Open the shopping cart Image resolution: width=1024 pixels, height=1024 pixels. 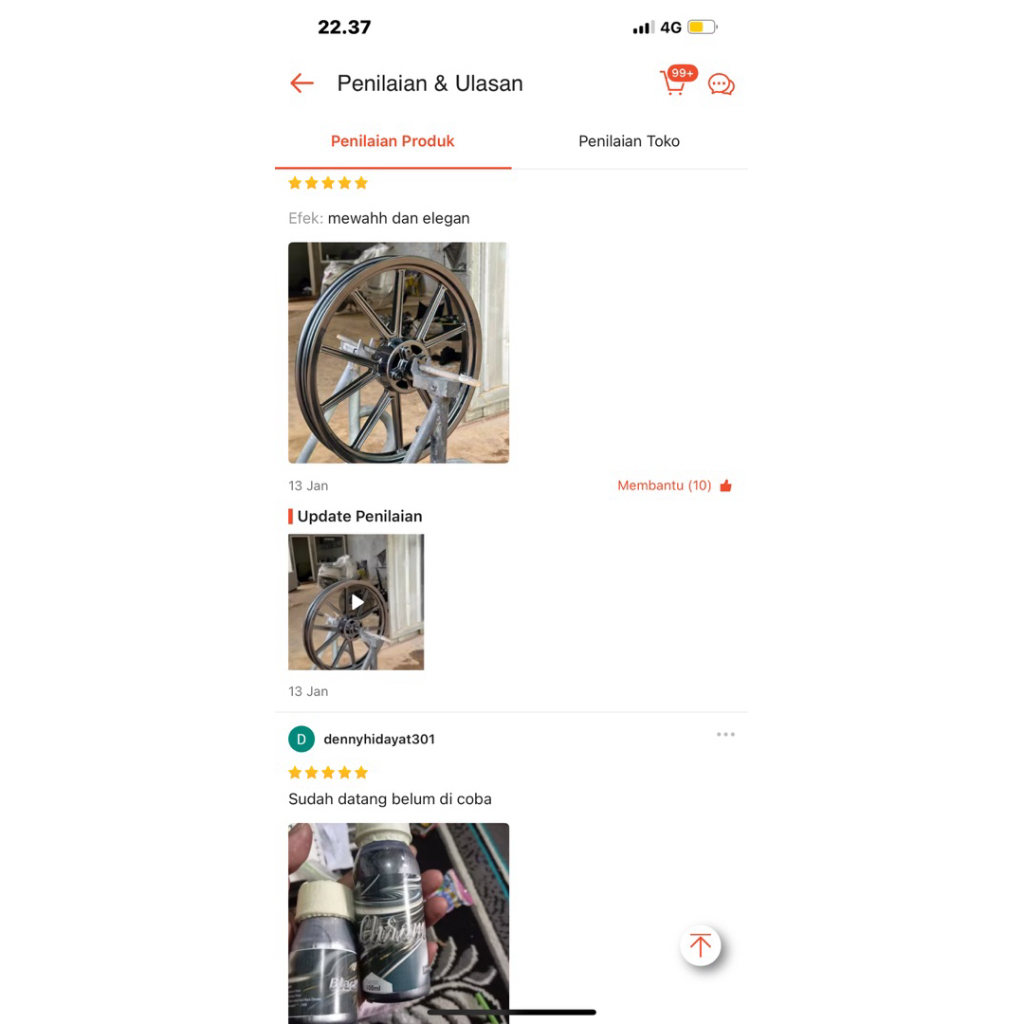pos(674,83)
